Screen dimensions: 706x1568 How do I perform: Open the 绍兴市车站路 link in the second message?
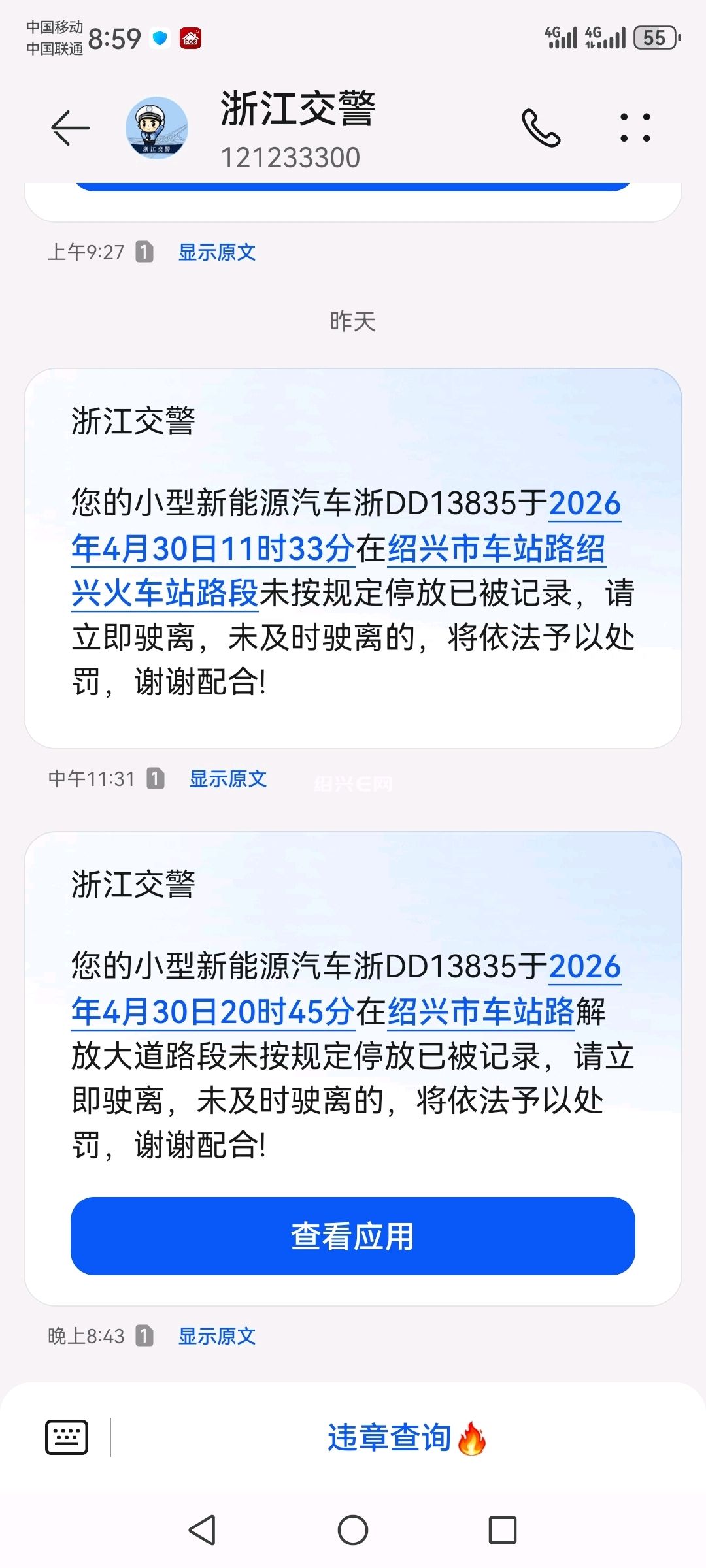click(x=481, y=1011)
